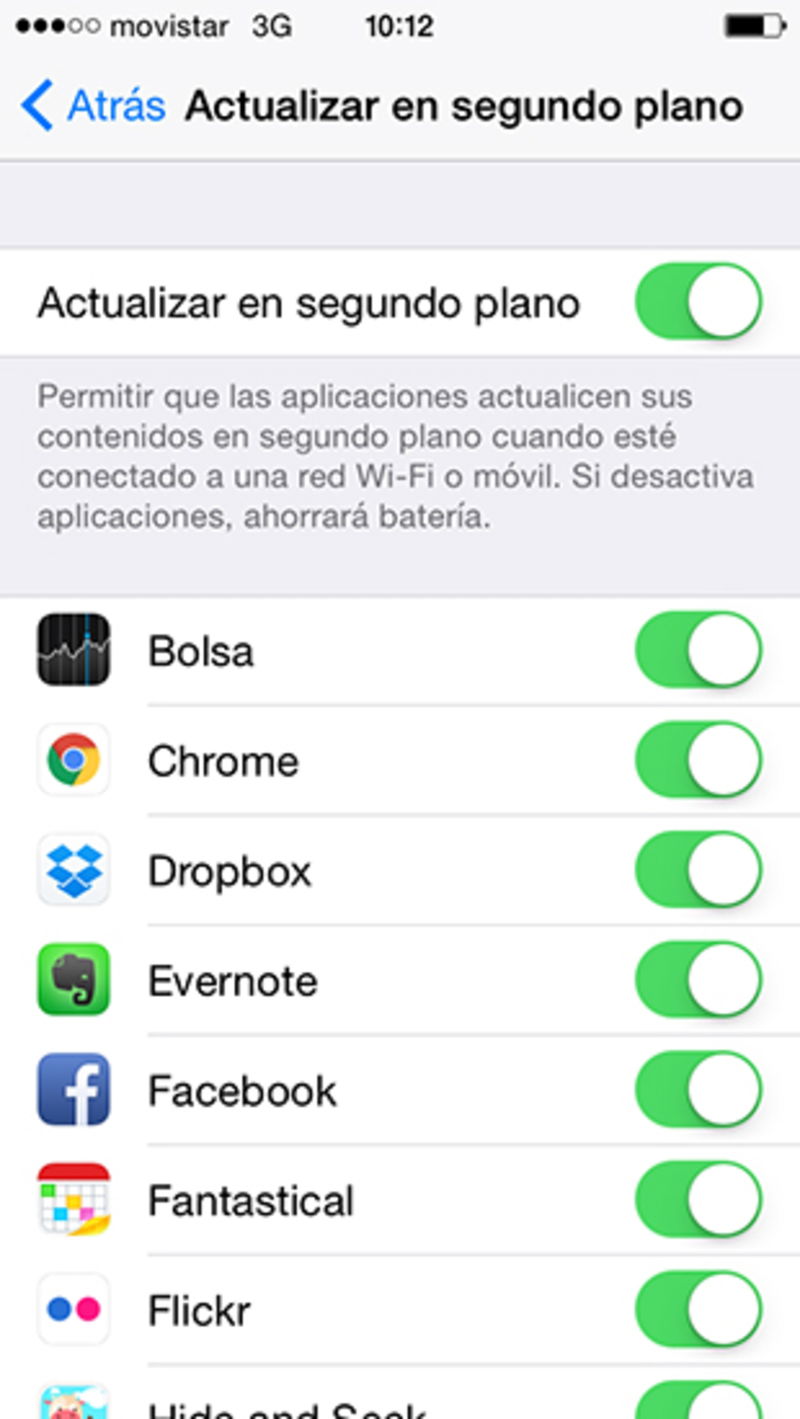
Task: Turn off background refresh for Bolsa
Action: (x=697, y=650)
